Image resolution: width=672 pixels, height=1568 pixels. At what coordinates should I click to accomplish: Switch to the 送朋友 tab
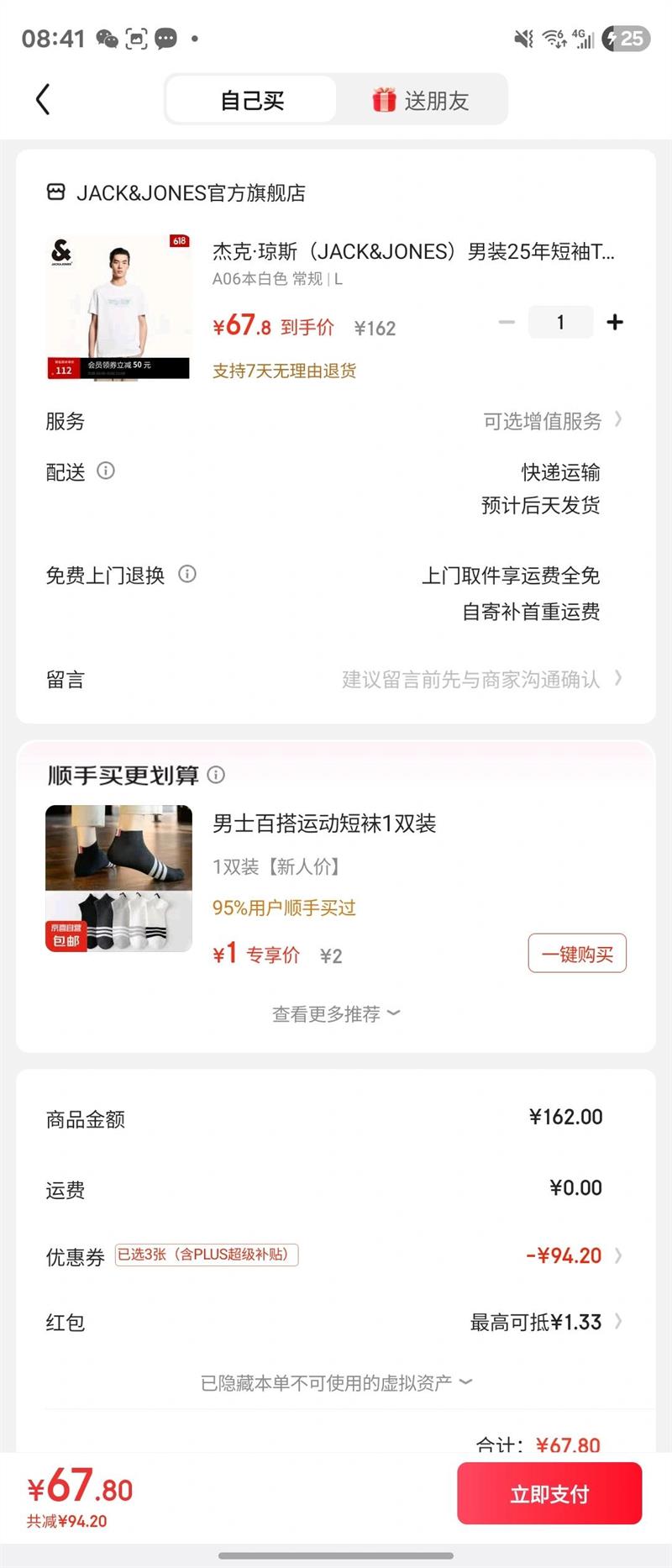421,100
